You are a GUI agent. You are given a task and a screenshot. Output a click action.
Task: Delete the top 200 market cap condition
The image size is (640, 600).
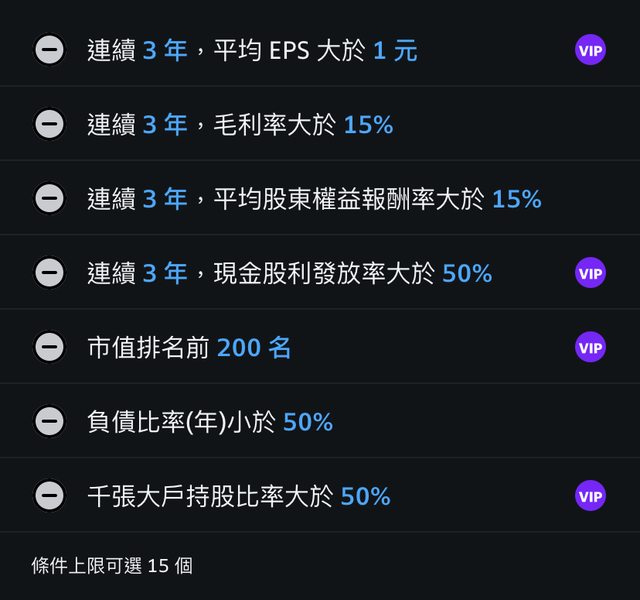(49, 347)
